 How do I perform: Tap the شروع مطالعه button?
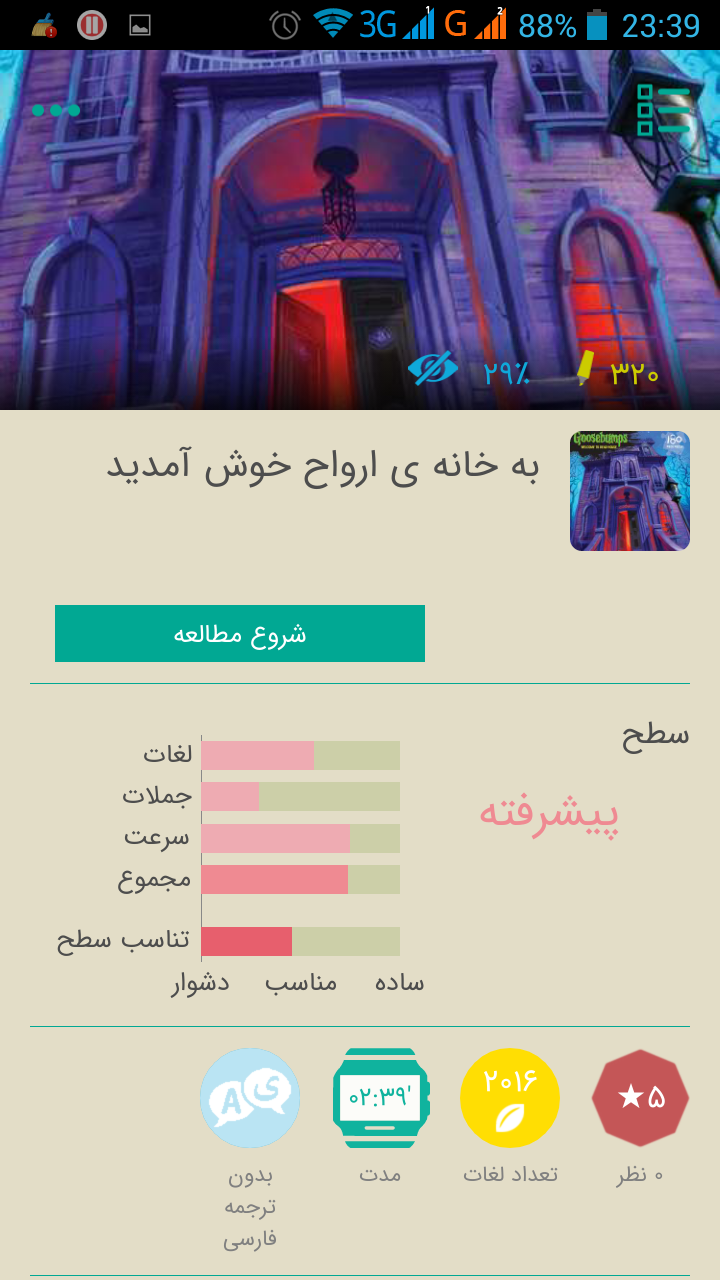tap(240, 633)
